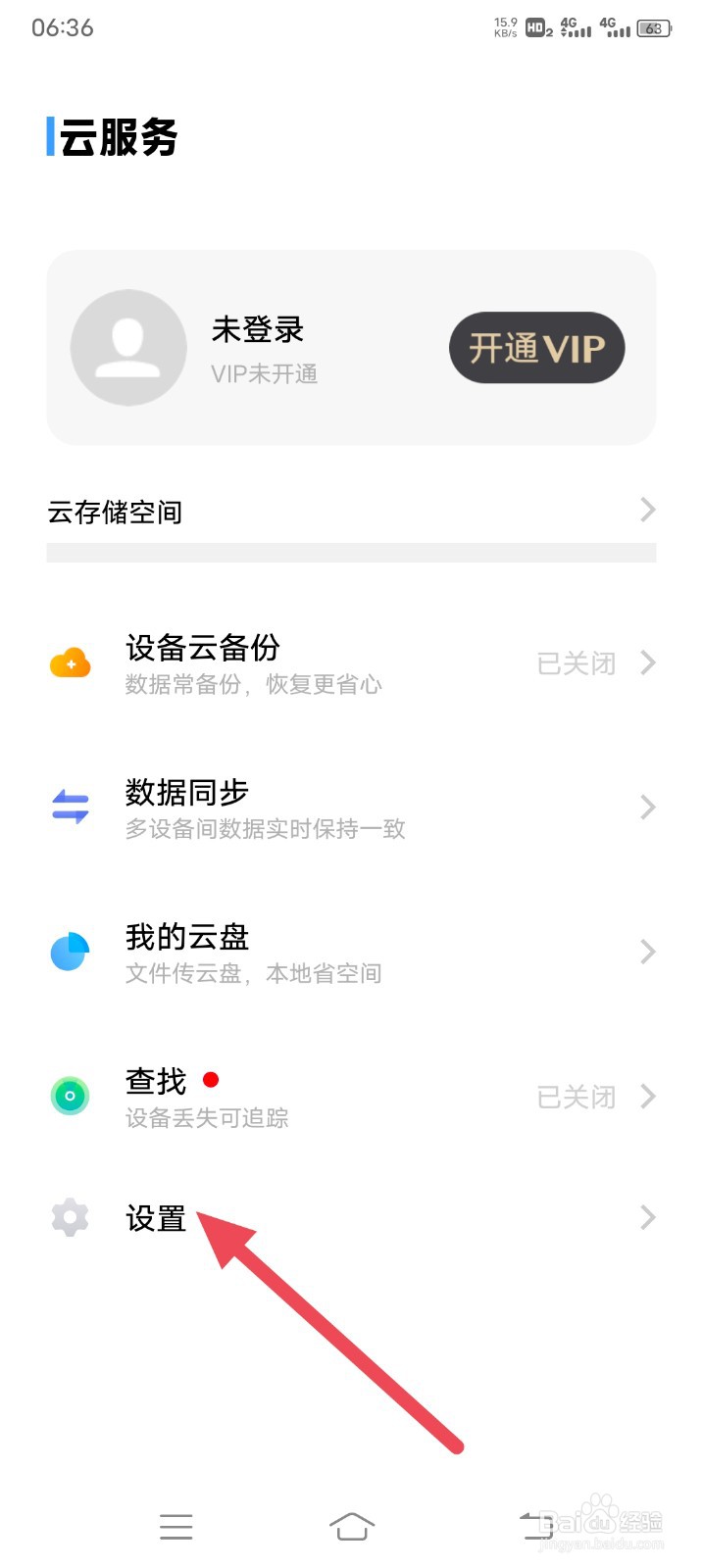The image size is (703, 1568).
Task: Go to 数据同步 sync options
Action: pyautogui.click(x=351, y=808)
